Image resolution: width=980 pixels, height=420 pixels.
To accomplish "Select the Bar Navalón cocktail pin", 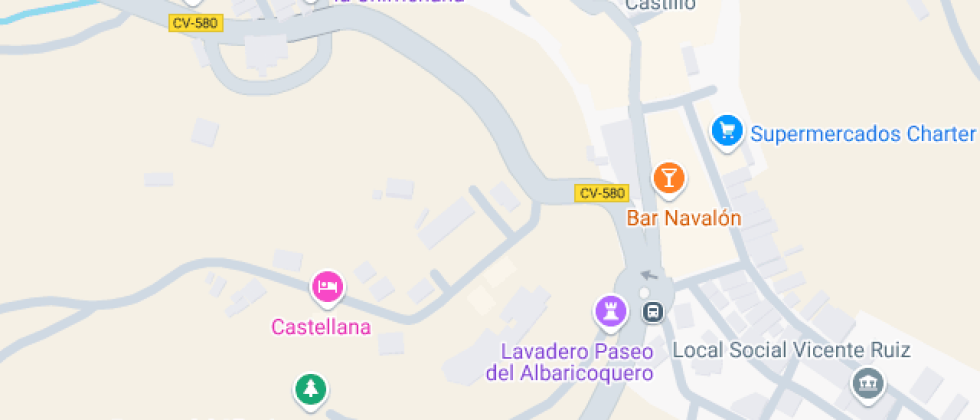I will pyautogui.click(x=668, y=180).
